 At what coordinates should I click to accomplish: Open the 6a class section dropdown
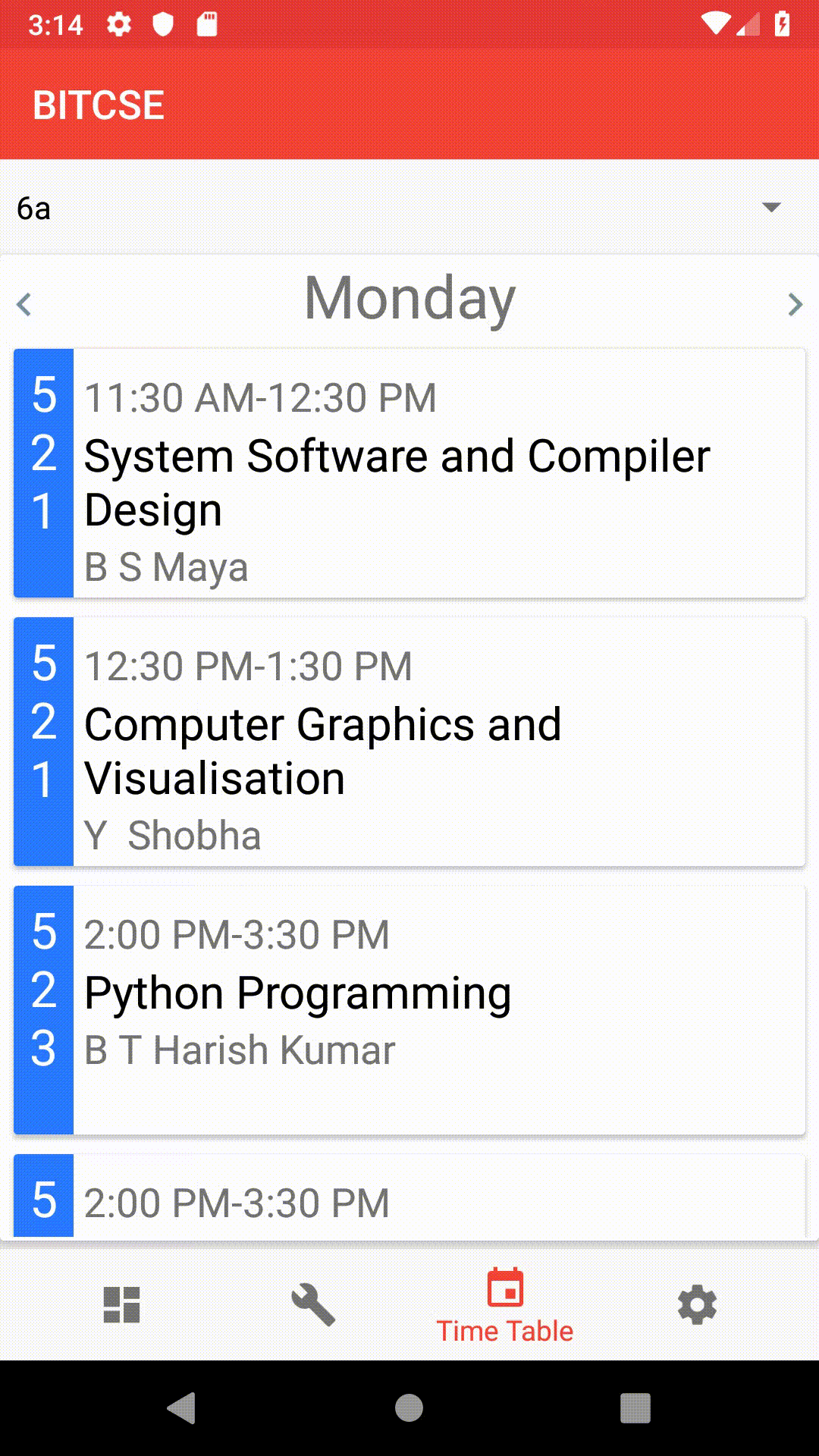(x=409, y=208)
